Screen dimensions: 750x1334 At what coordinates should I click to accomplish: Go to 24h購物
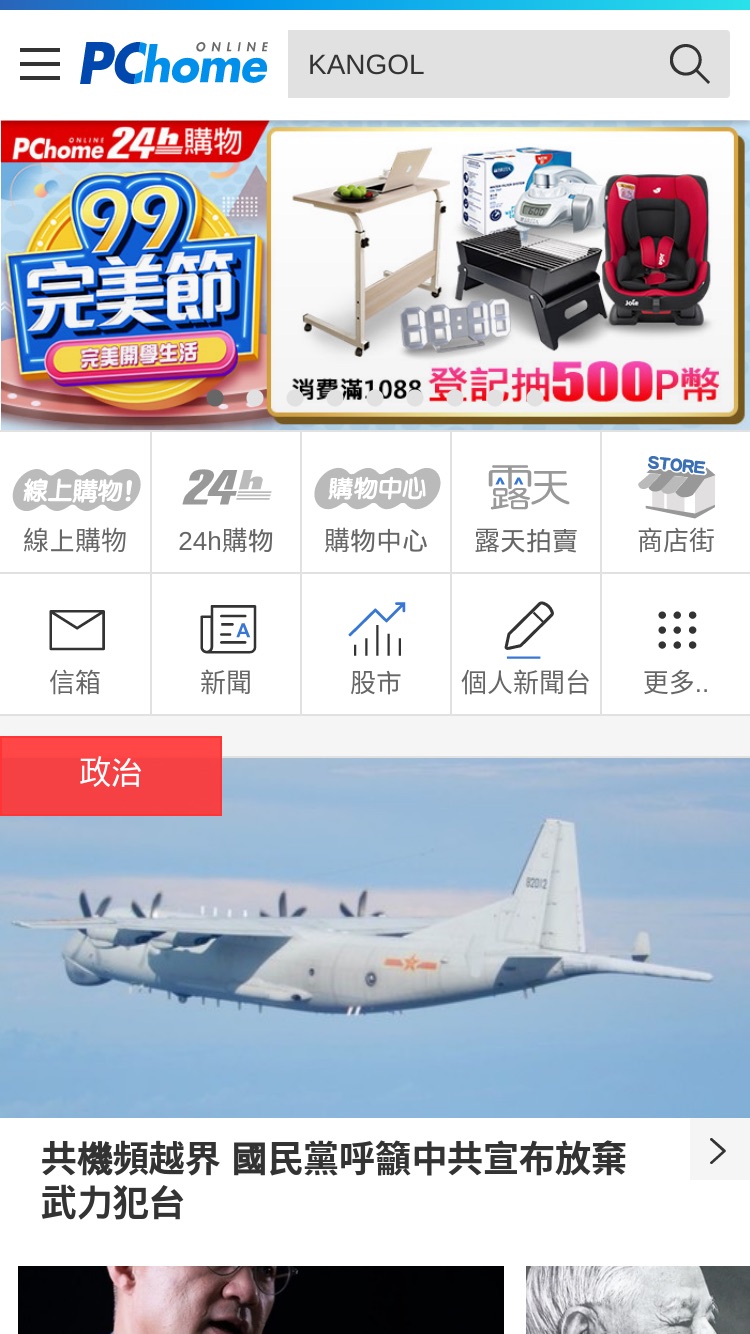(226, 502)
